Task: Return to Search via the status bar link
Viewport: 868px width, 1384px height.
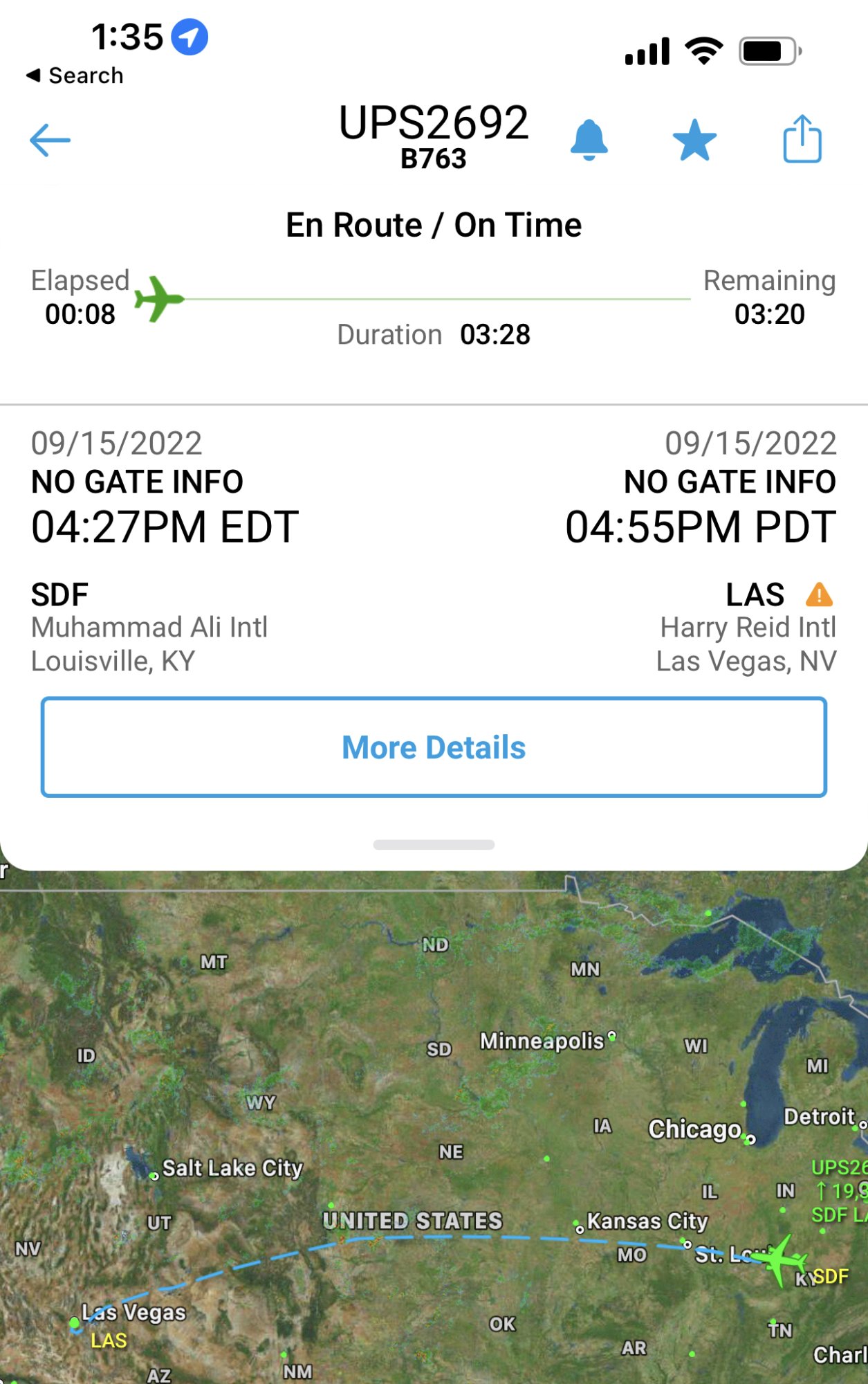Action: (75, 75)
